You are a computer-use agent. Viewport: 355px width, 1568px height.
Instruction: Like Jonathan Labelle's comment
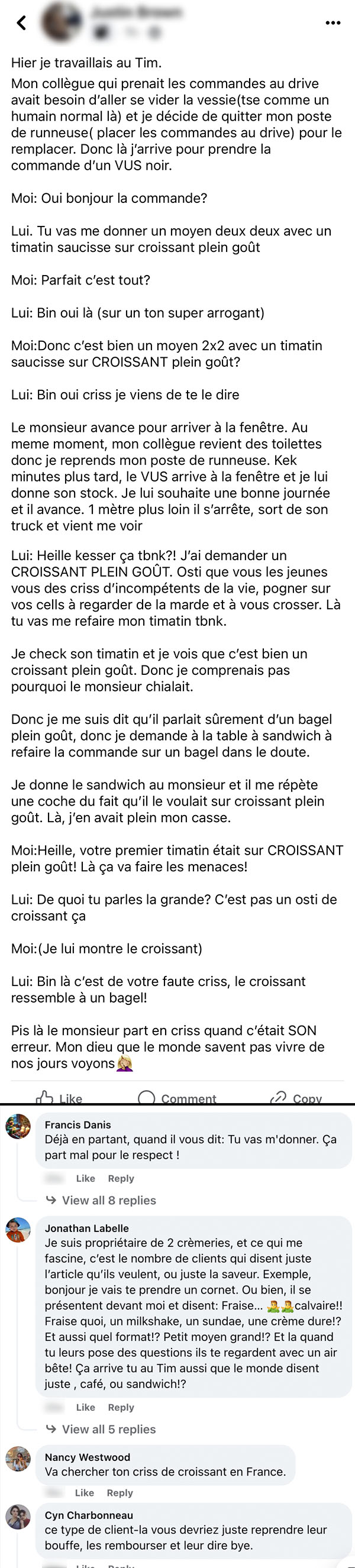tap(85, 1407)
